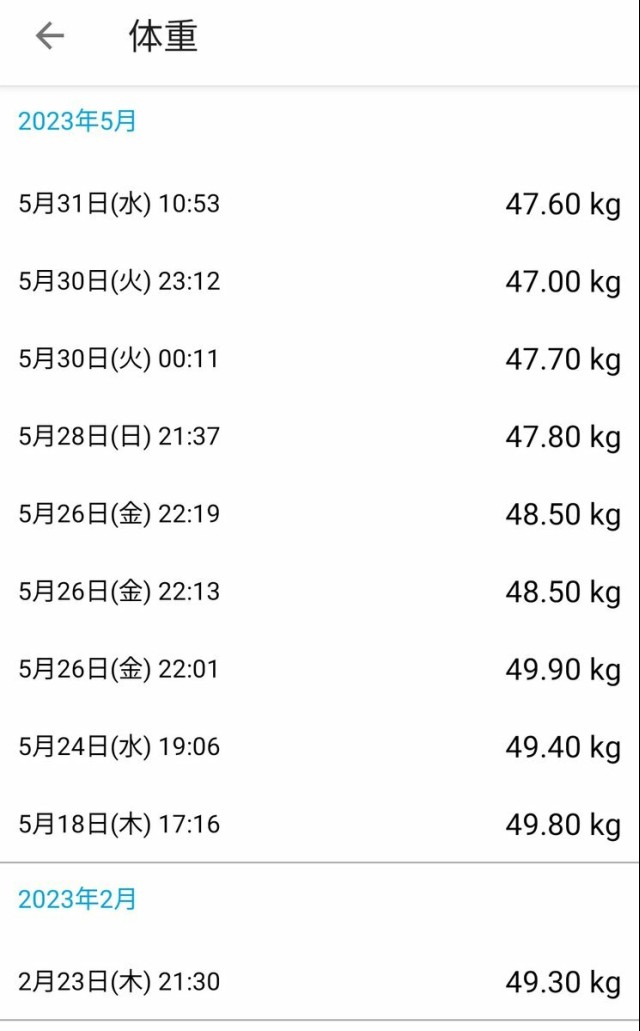The height and width of the screenshot is (1031, 640).
Task: Open the 5月31日 10:53 weight entry
Action: tap(320, 204)
